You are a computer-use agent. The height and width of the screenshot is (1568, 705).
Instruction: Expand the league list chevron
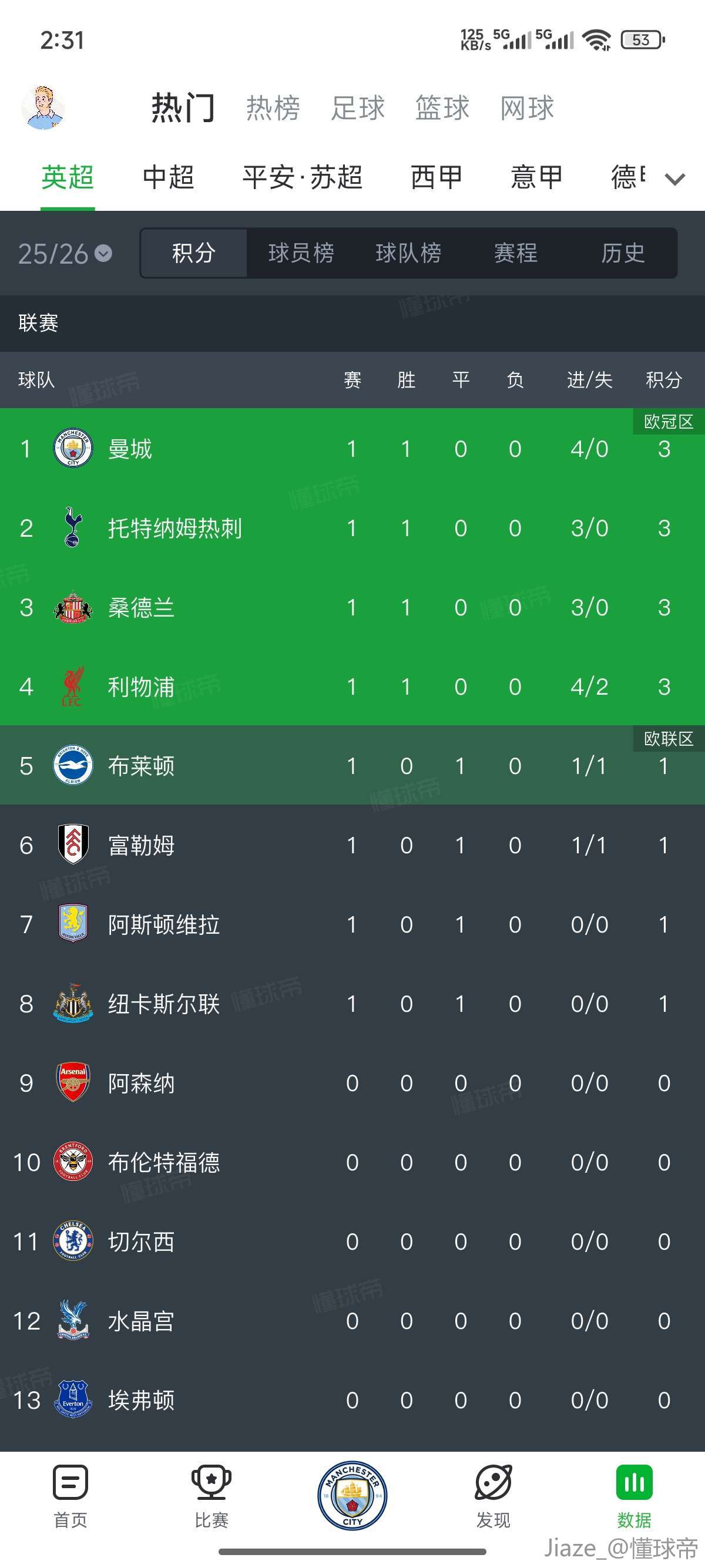(x=675, y=179)
